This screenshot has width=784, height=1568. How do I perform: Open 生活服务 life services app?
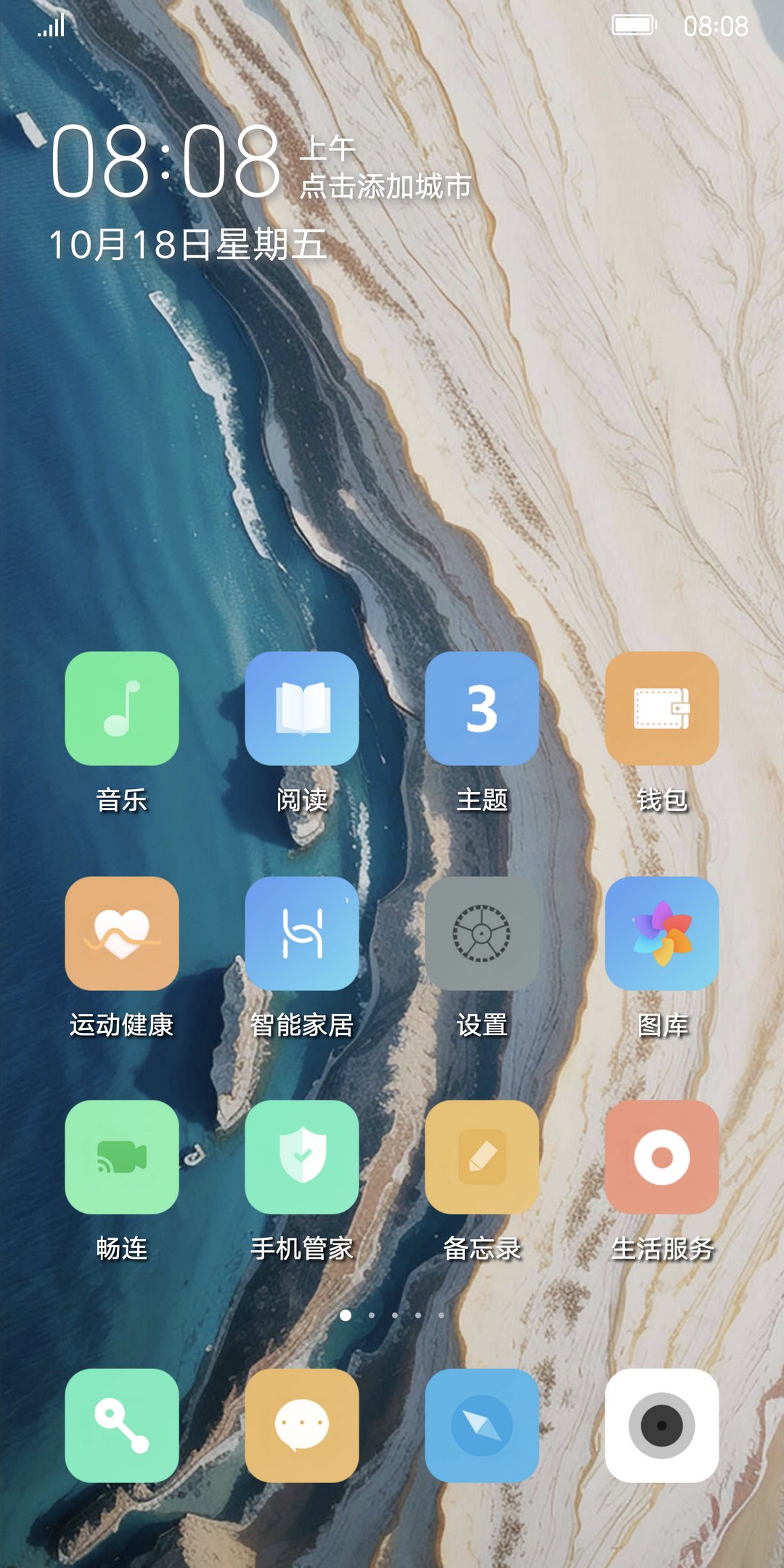point(662,1157)
